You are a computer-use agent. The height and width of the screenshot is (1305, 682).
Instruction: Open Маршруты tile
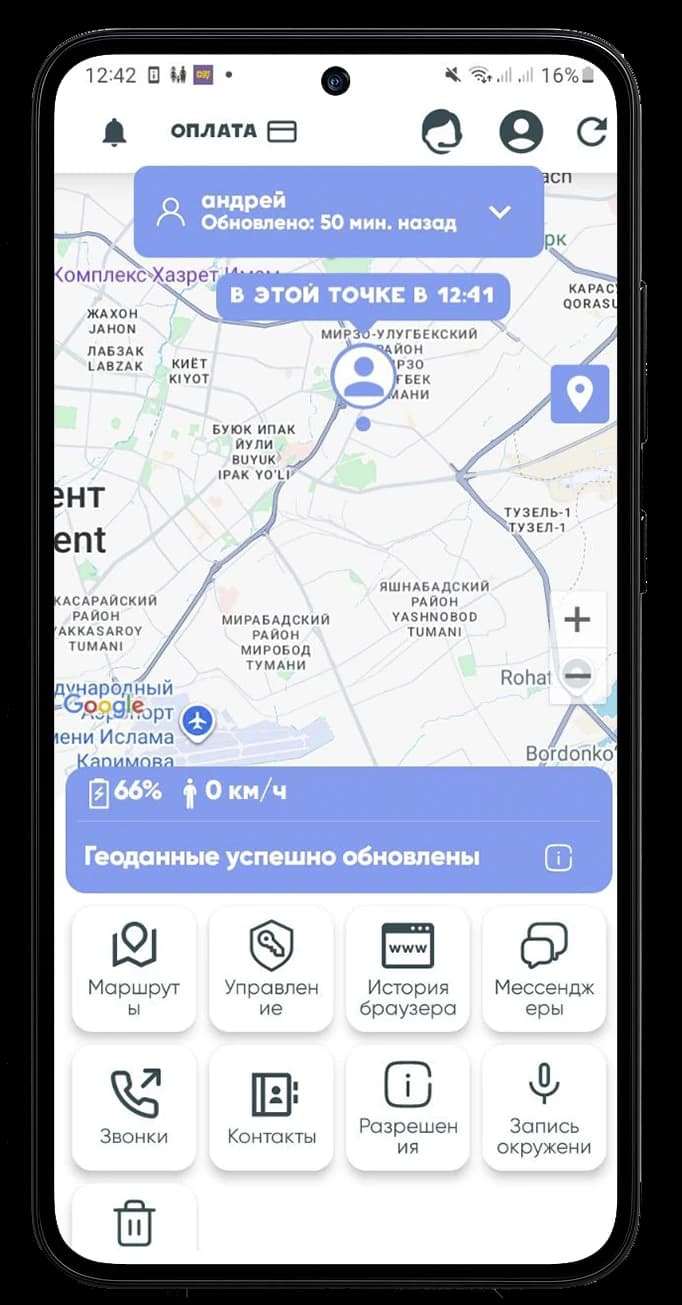134,968
